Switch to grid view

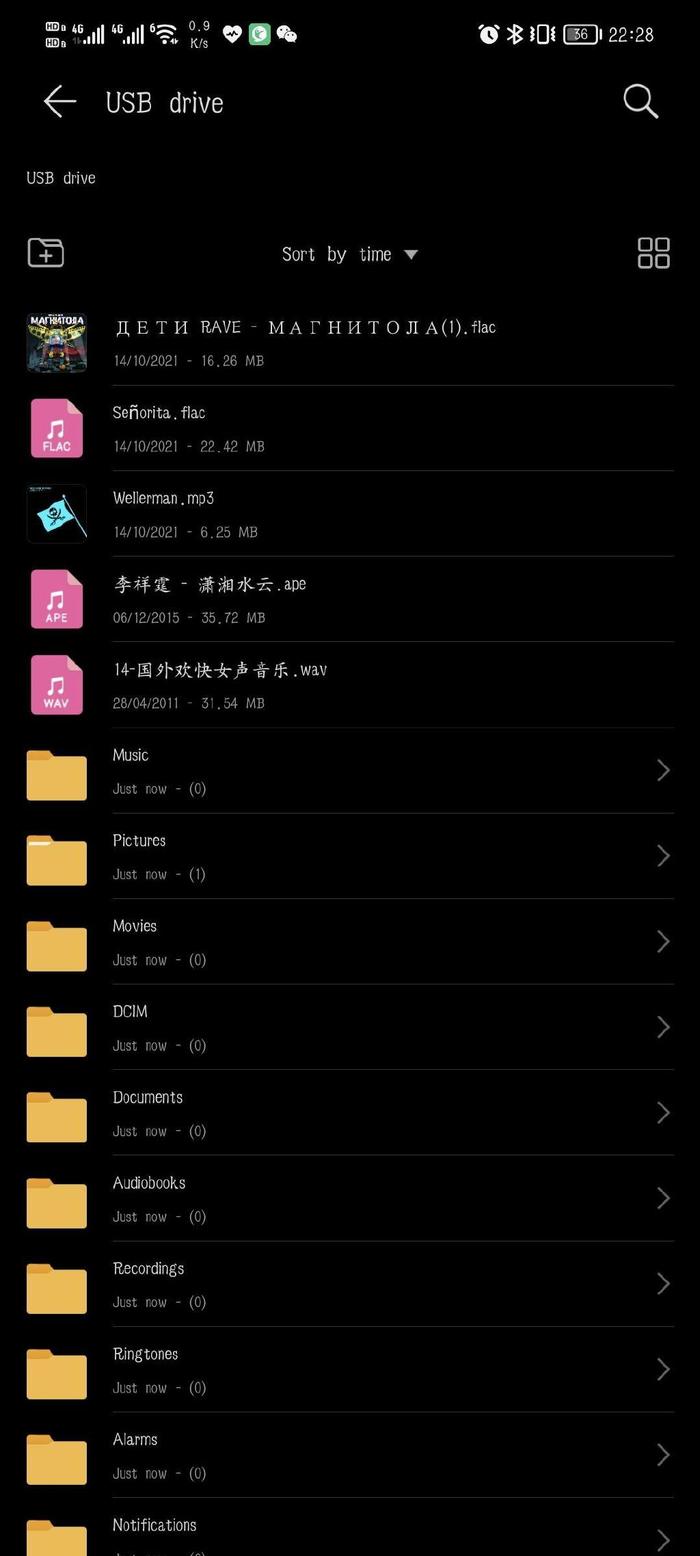click(x=653, y=253)
